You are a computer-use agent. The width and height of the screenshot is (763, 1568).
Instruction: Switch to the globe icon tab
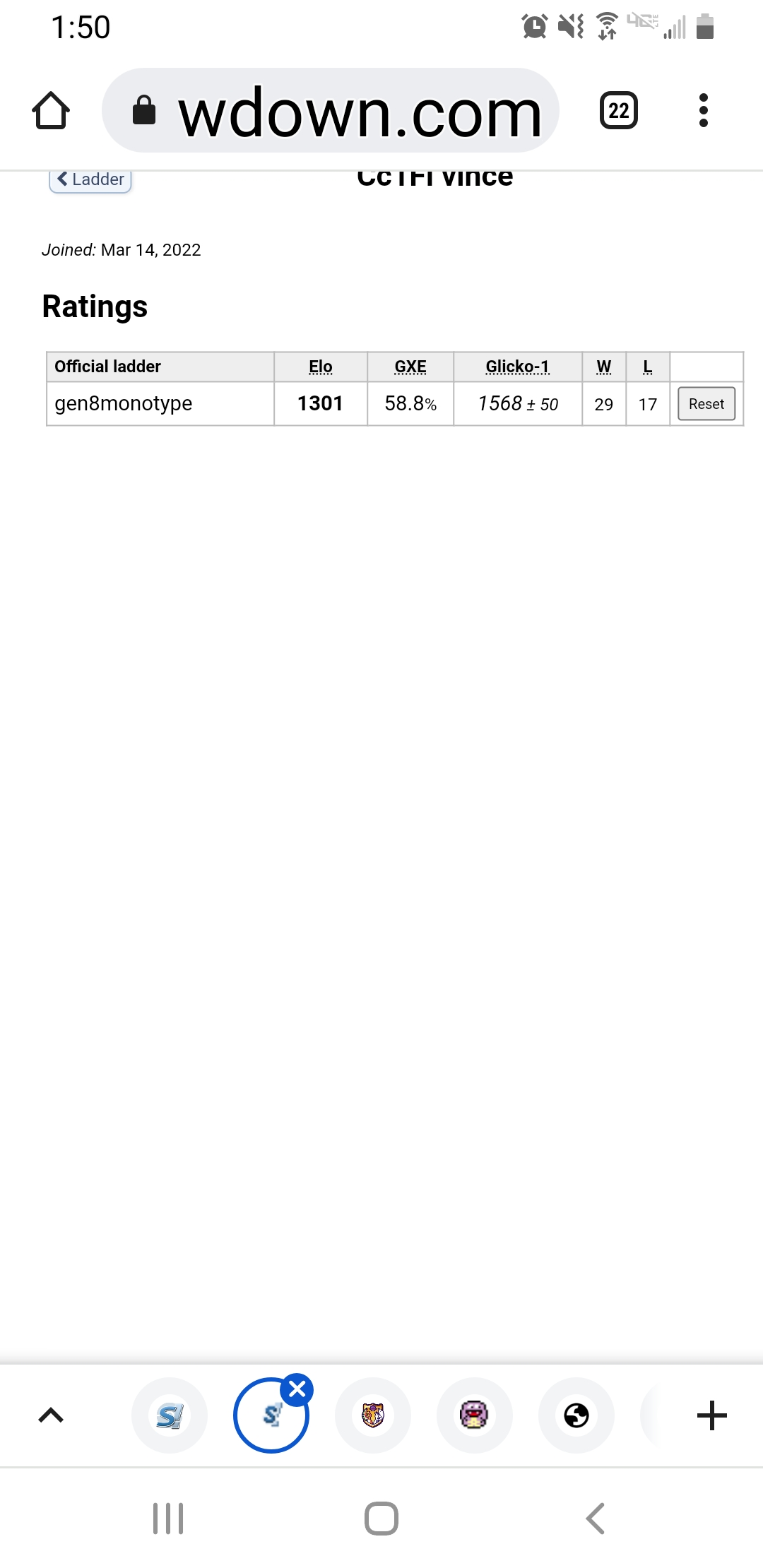[576, 1415]
